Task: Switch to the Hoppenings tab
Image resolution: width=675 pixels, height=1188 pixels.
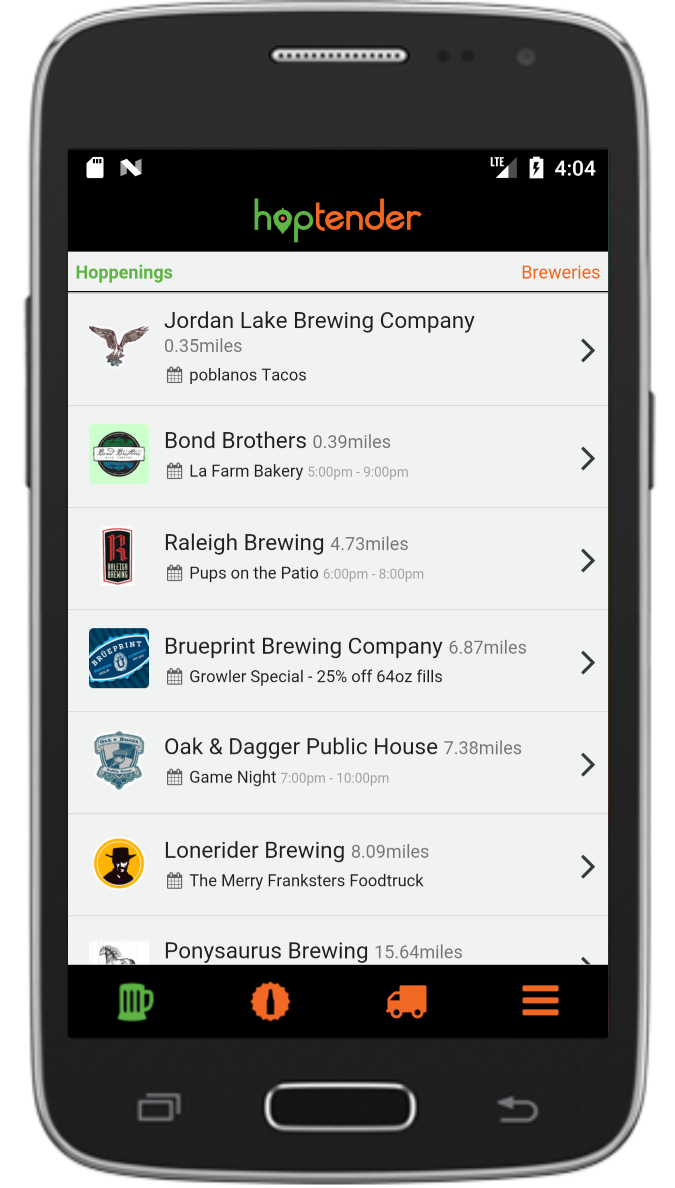Action: 124,272
